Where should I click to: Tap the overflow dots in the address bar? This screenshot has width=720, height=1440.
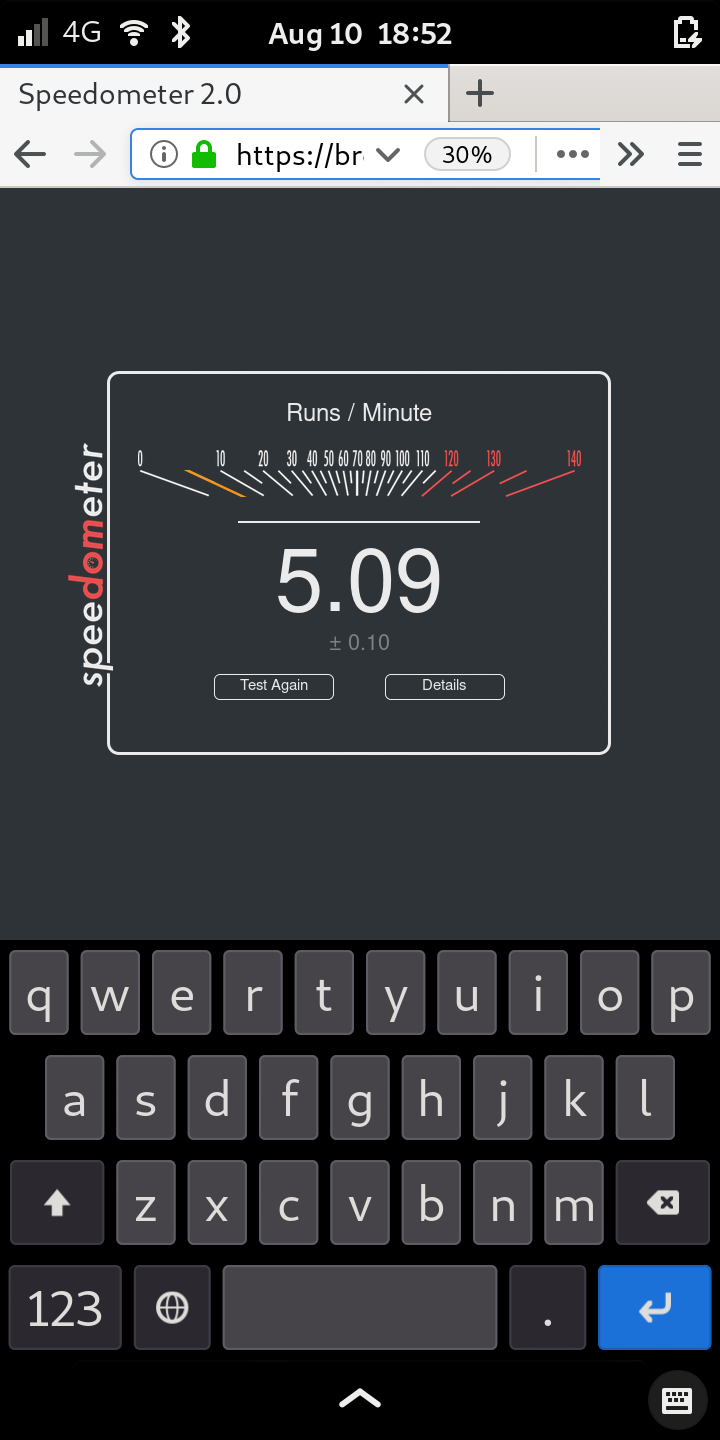(x=572, y=155)
